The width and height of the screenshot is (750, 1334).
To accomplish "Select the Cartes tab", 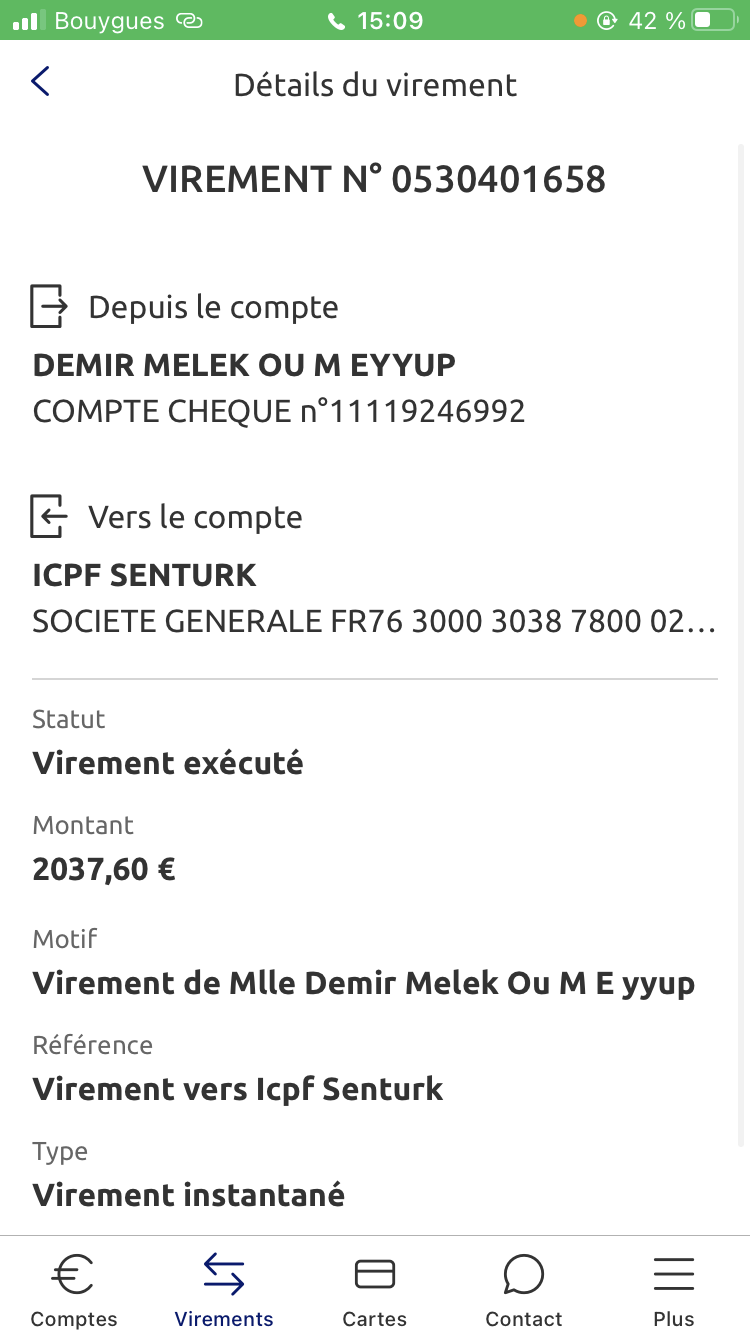I will (375, 1290).
